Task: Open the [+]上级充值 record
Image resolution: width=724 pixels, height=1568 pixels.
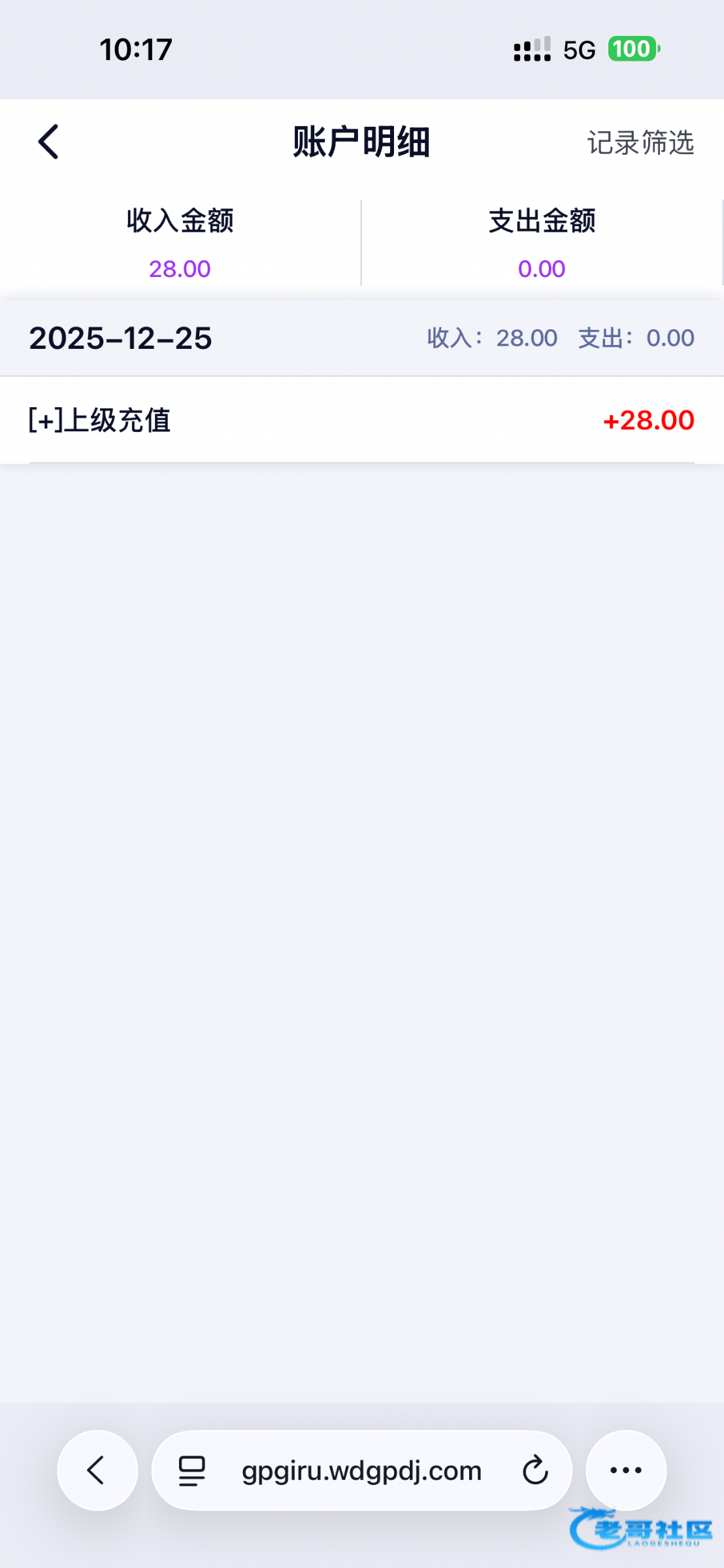Action: coord(361,420)
